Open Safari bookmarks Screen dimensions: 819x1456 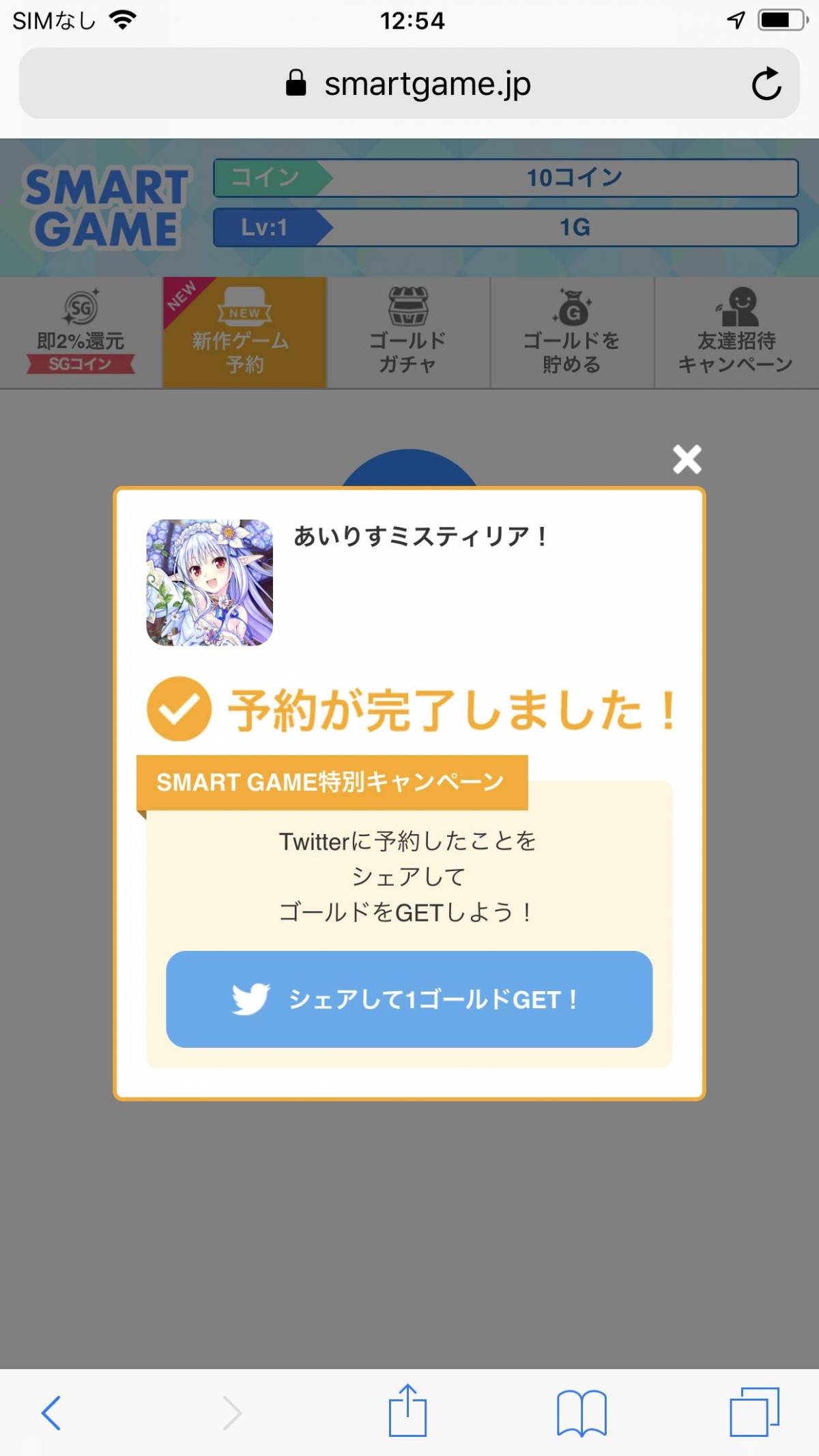tap(581, 1412)
